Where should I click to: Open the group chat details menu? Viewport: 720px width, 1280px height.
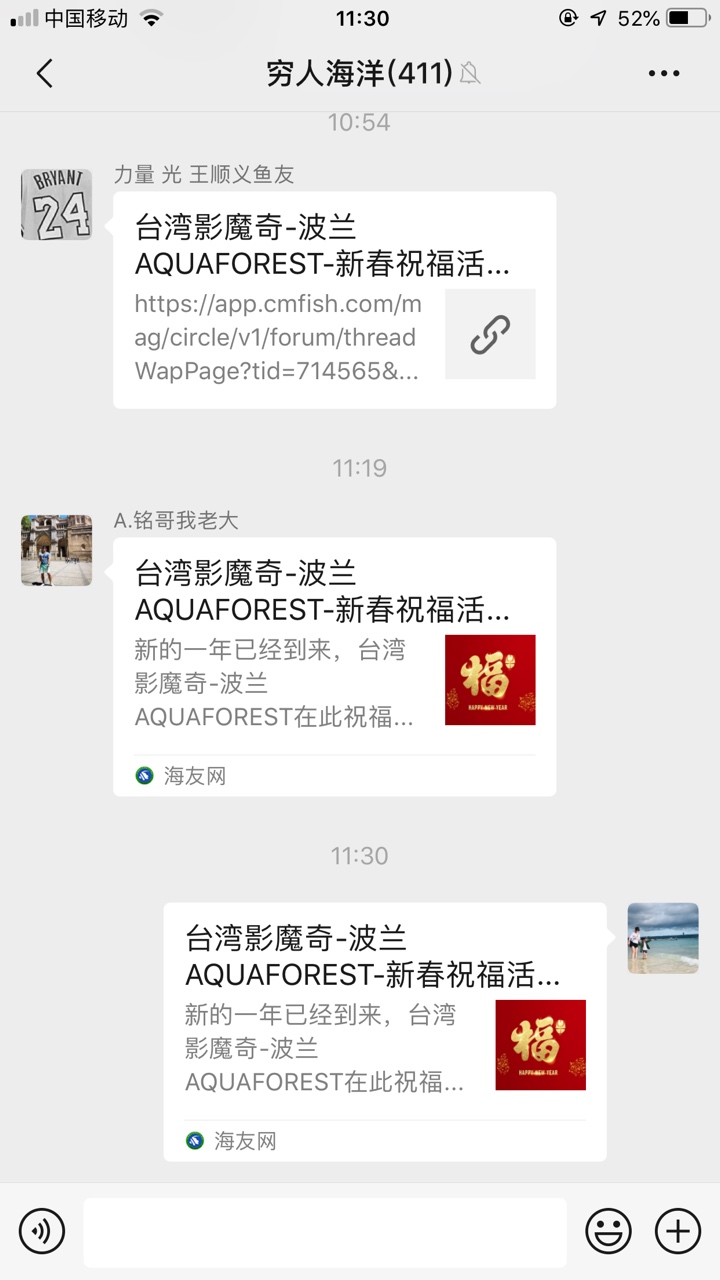click(664, 73)
